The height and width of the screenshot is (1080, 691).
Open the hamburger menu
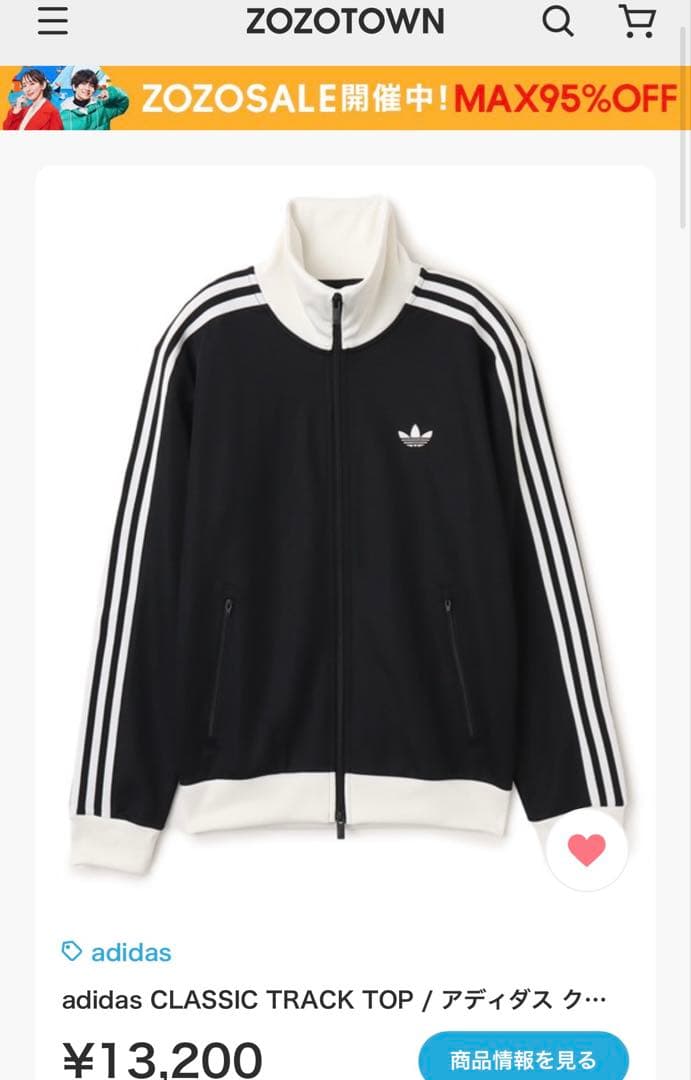(52, 21)
